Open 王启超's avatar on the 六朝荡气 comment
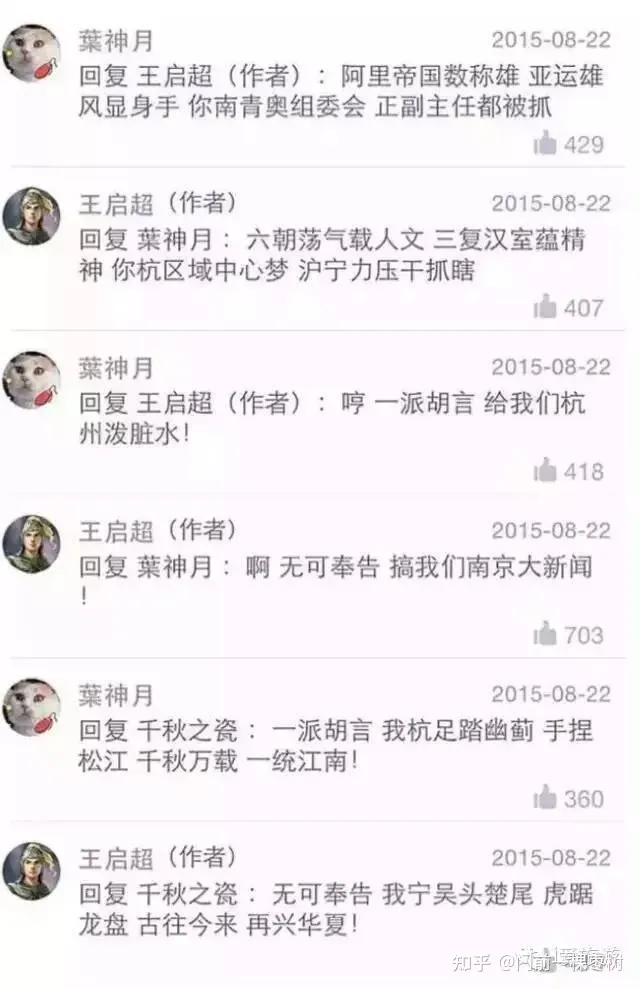 32,216
